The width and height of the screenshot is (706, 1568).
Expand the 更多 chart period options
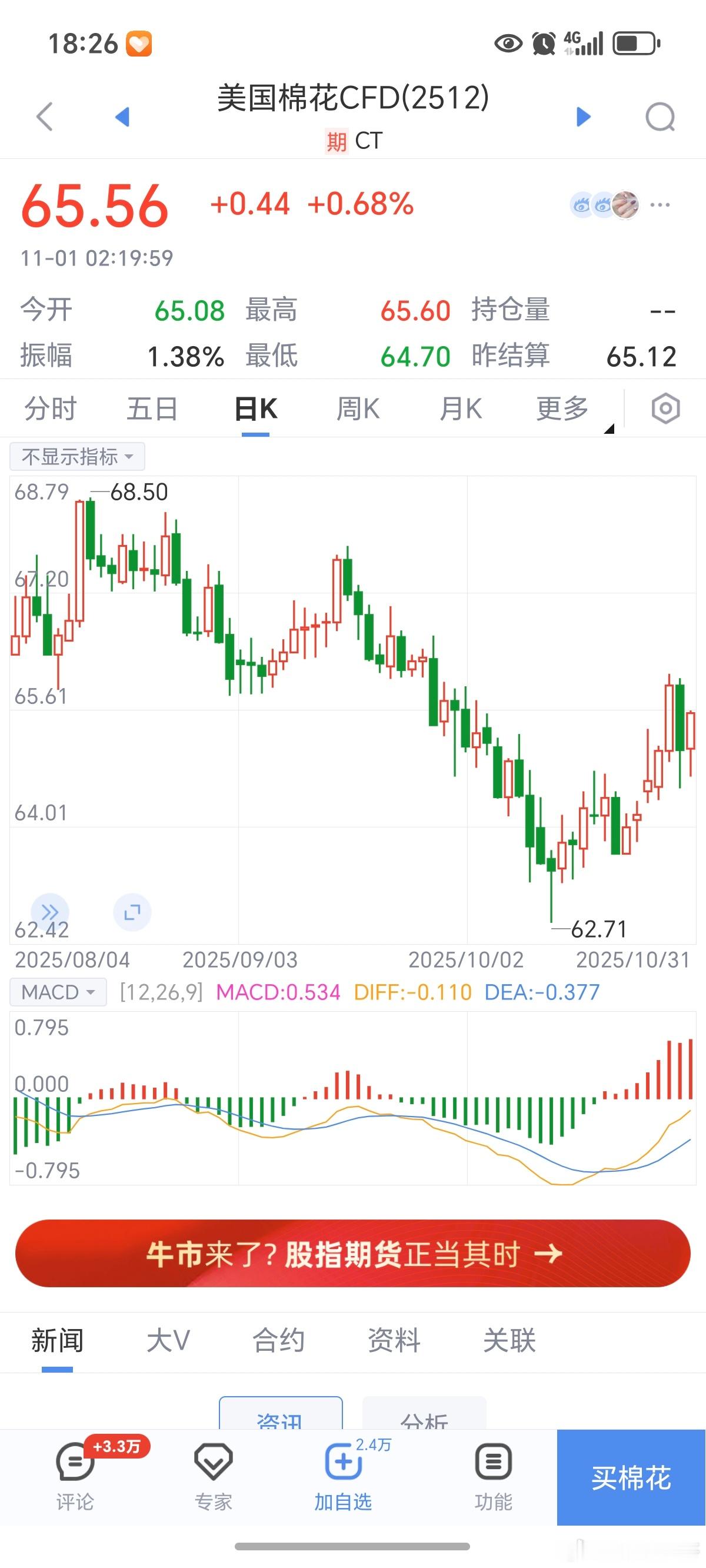point(561,408)
